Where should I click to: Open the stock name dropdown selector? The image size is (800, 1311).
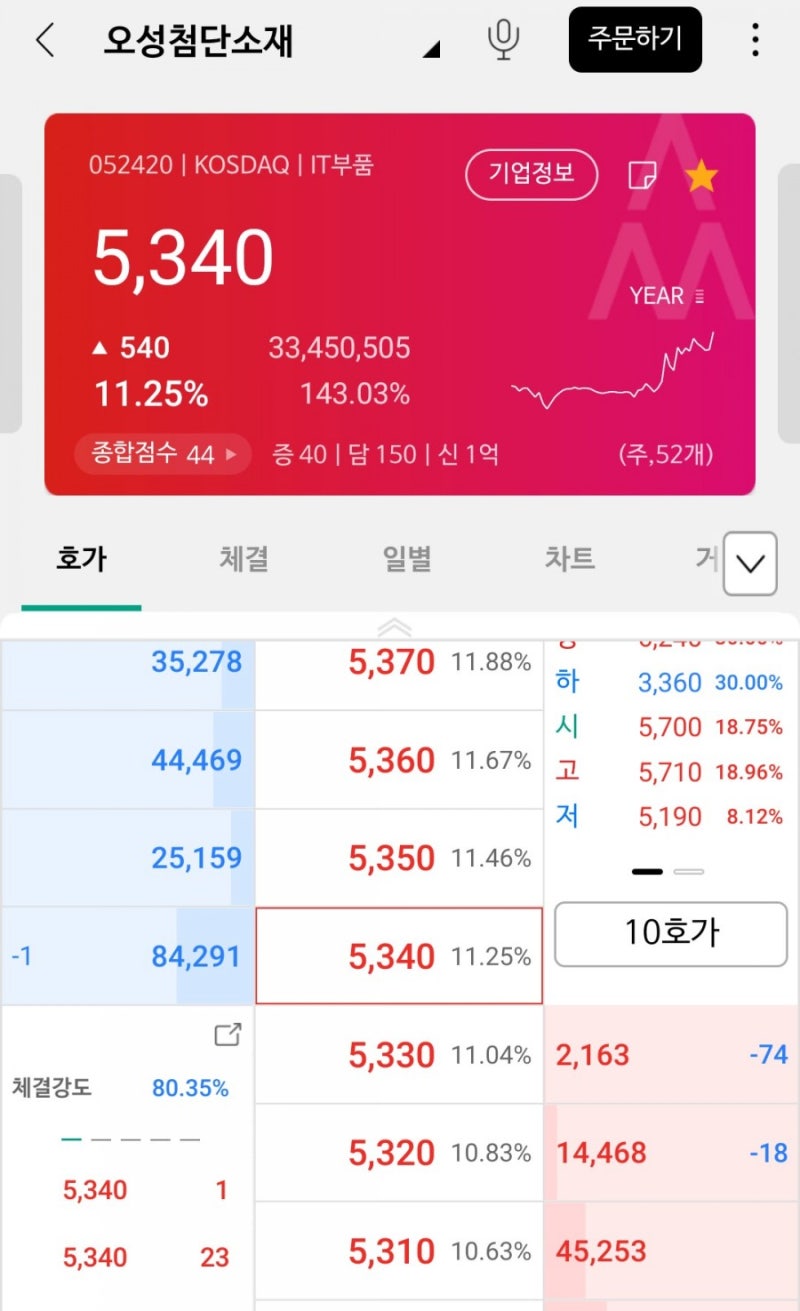point(433,48)
